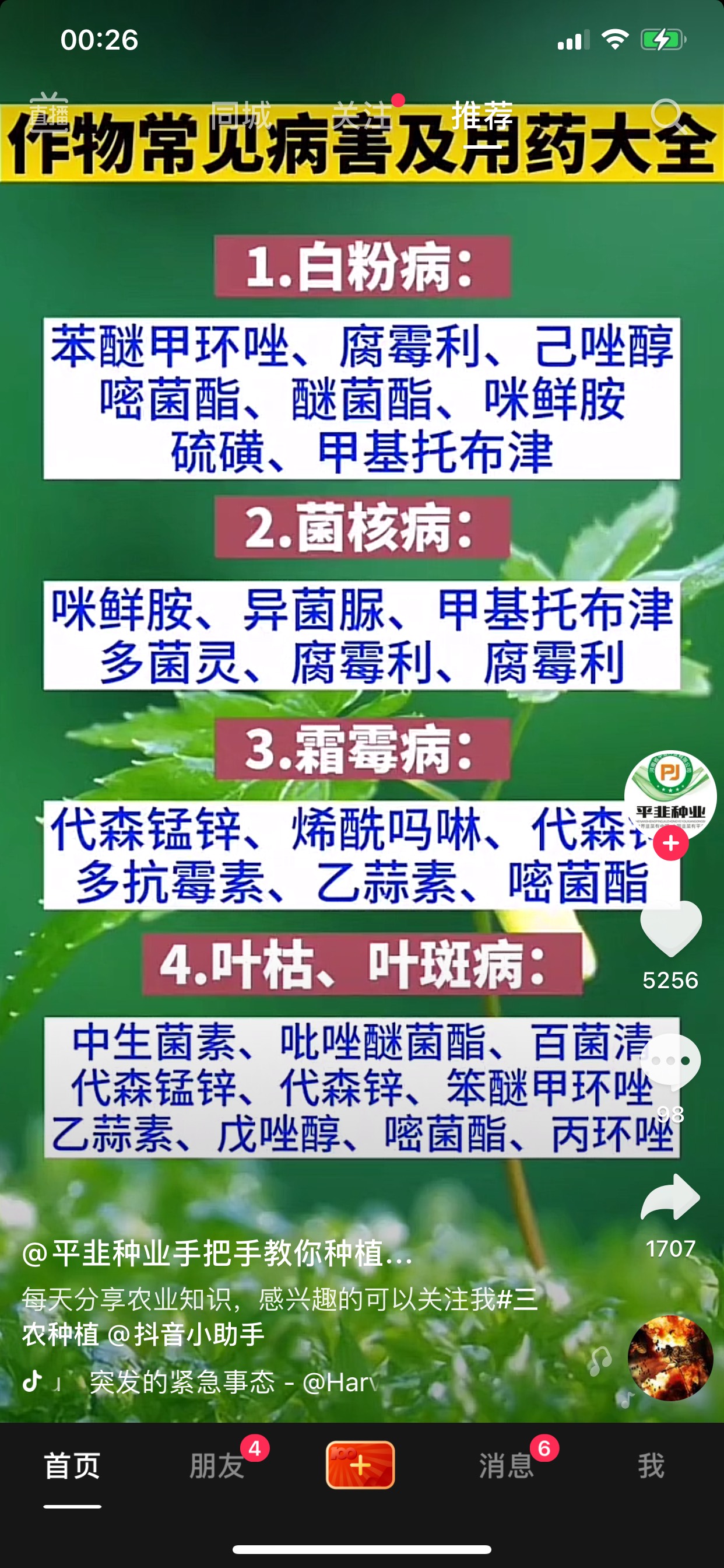Select the 推荐 top tab
The image size is (724, 1568).
tap(483, 114)
